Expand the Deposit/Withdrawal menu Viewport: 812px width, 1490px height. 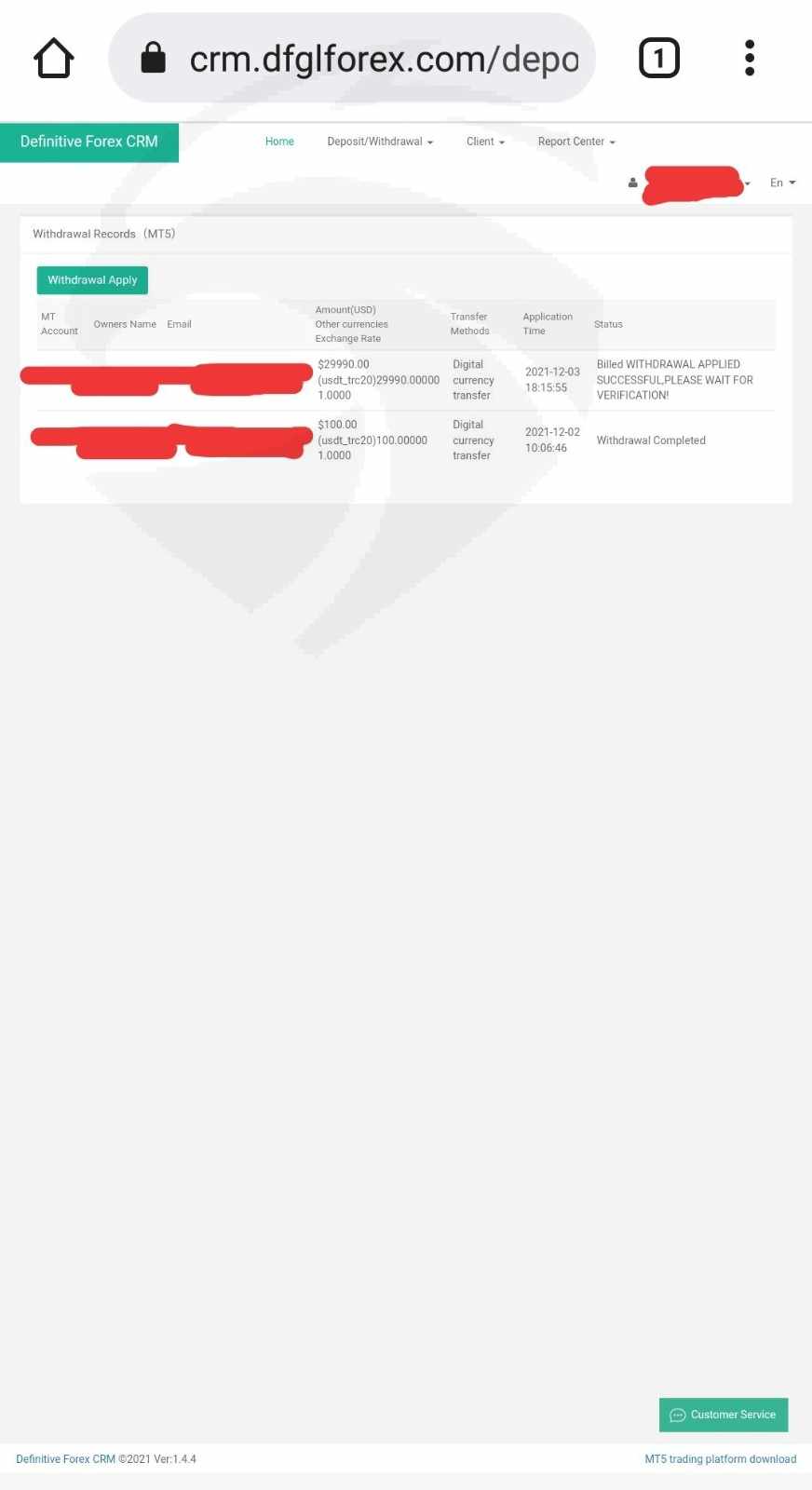380,142
